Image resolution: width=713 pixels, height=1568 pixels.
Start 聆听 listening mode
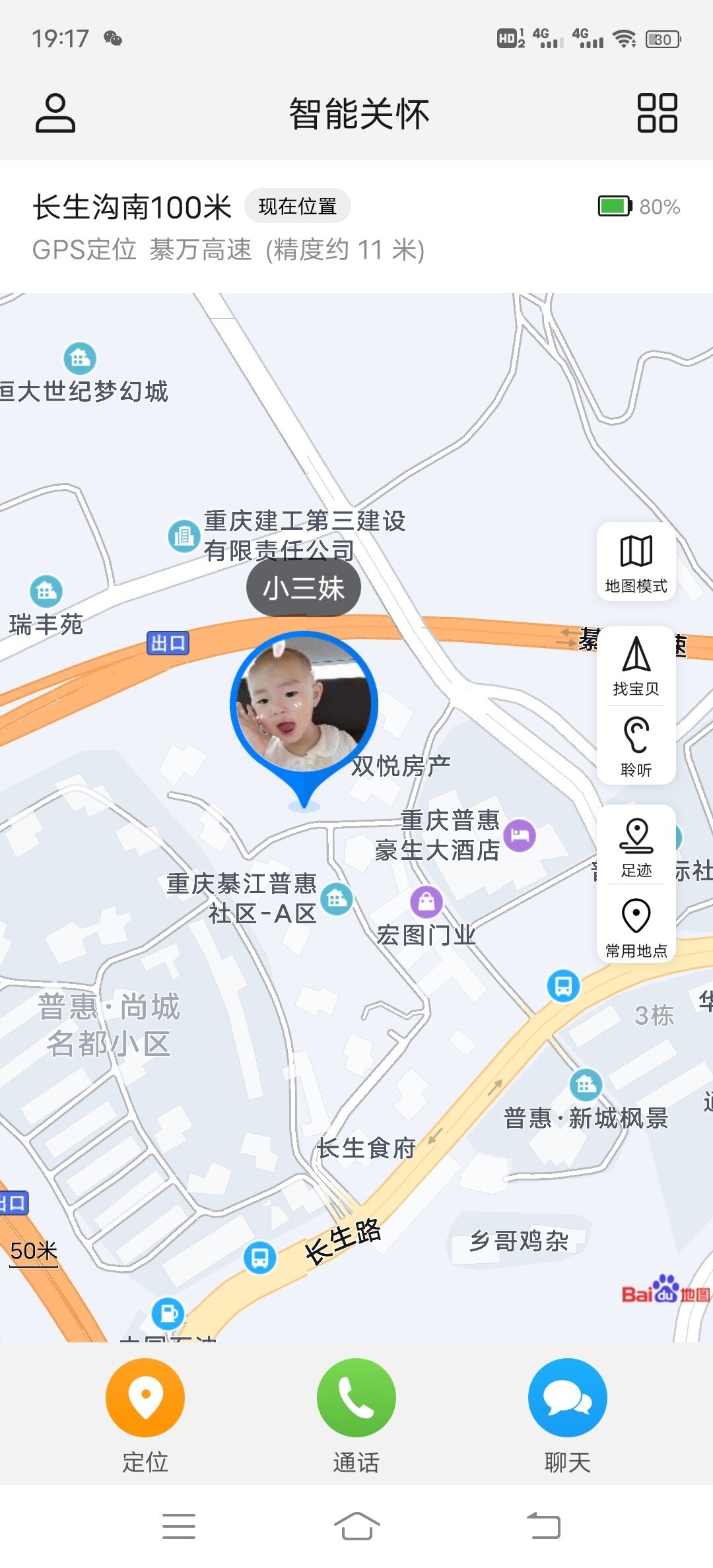(x=636, y=746)
